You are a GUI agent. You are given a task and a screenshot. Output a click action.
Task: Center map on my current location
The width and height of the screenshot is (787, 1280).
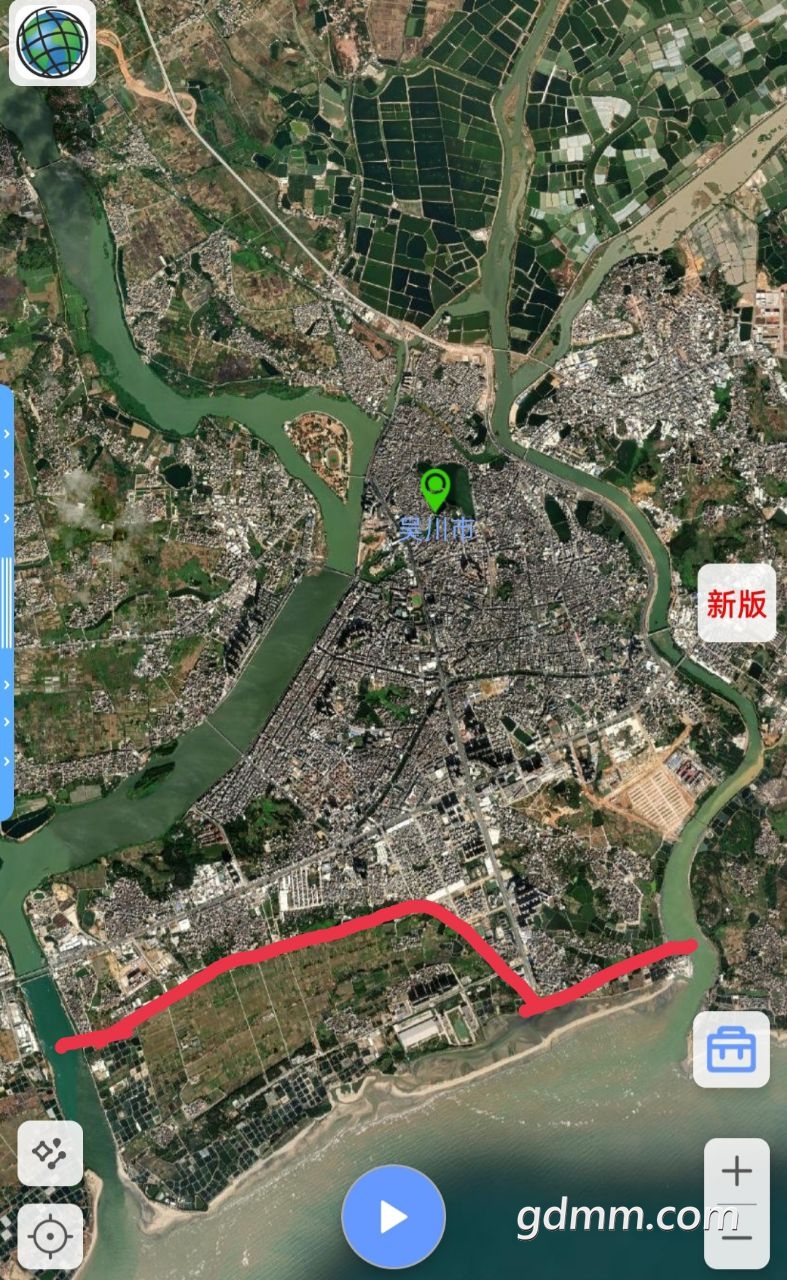(x=50, y=1237)
